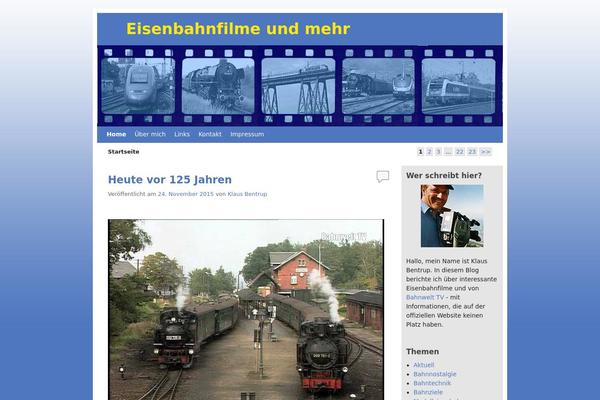Tap the site title Eisenbahnfilme und mehr

tap(238, 29)
